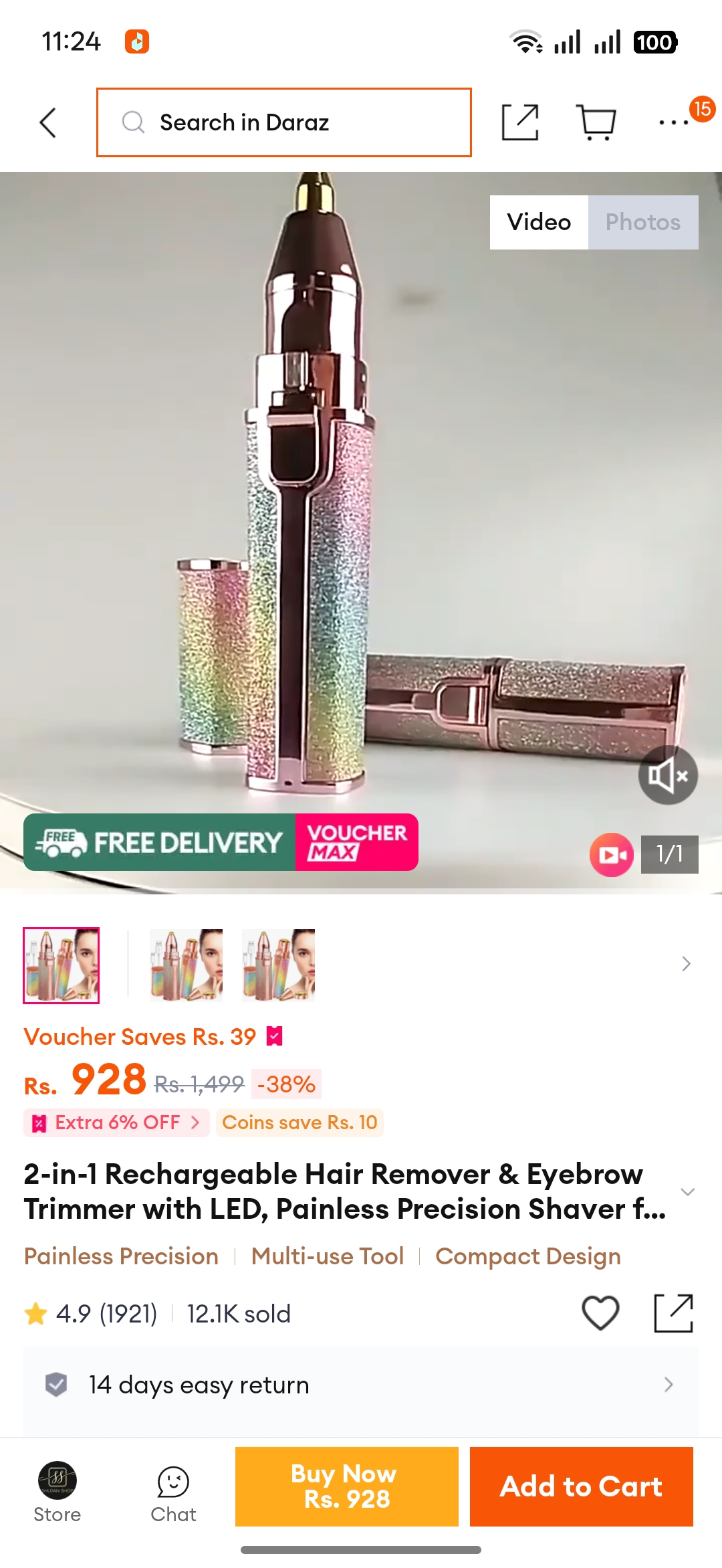Open the Search in Daraz field

coord(284,122)
